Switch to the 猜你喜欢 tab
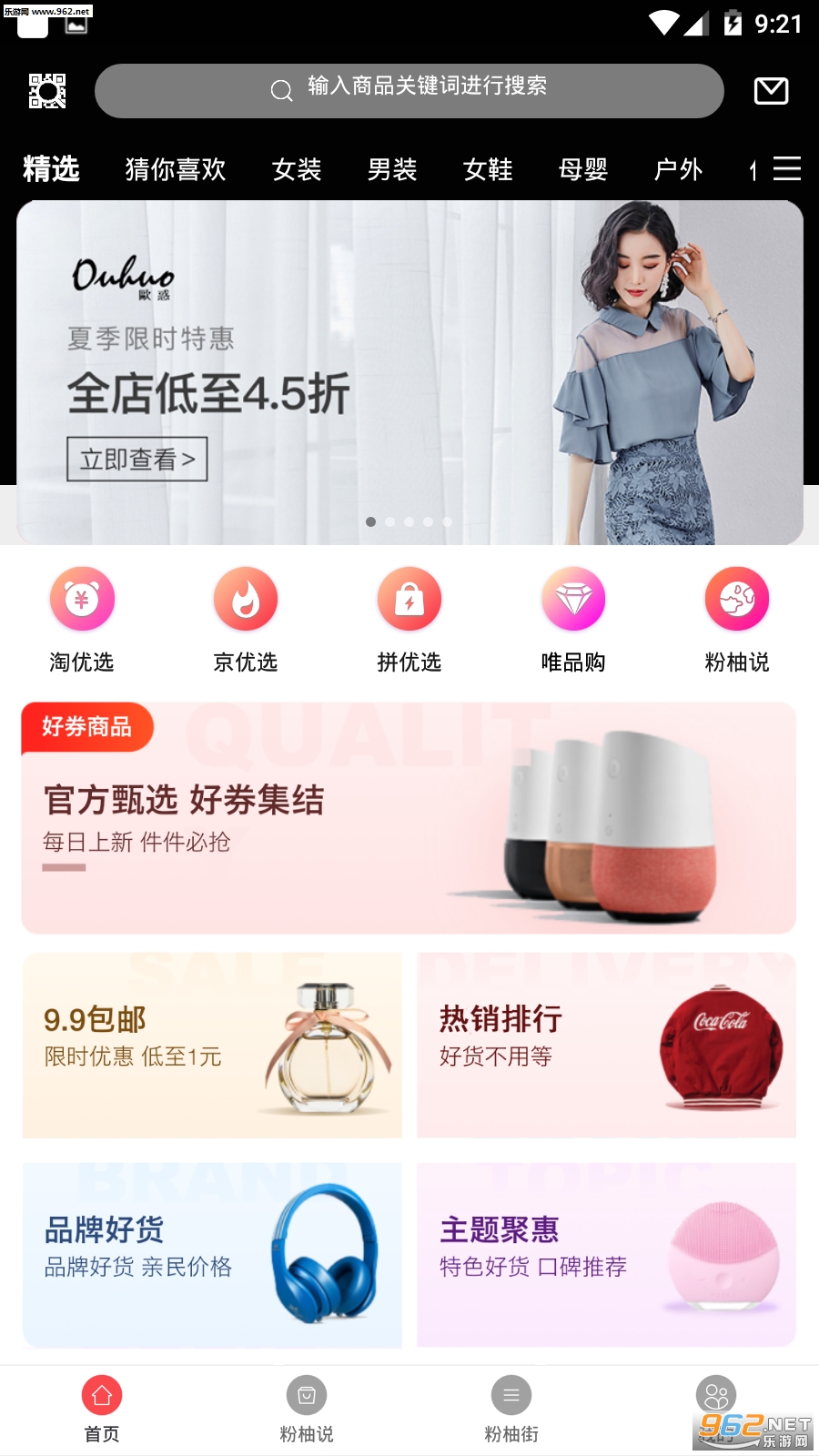The image size is (819, 1456). 176,169
